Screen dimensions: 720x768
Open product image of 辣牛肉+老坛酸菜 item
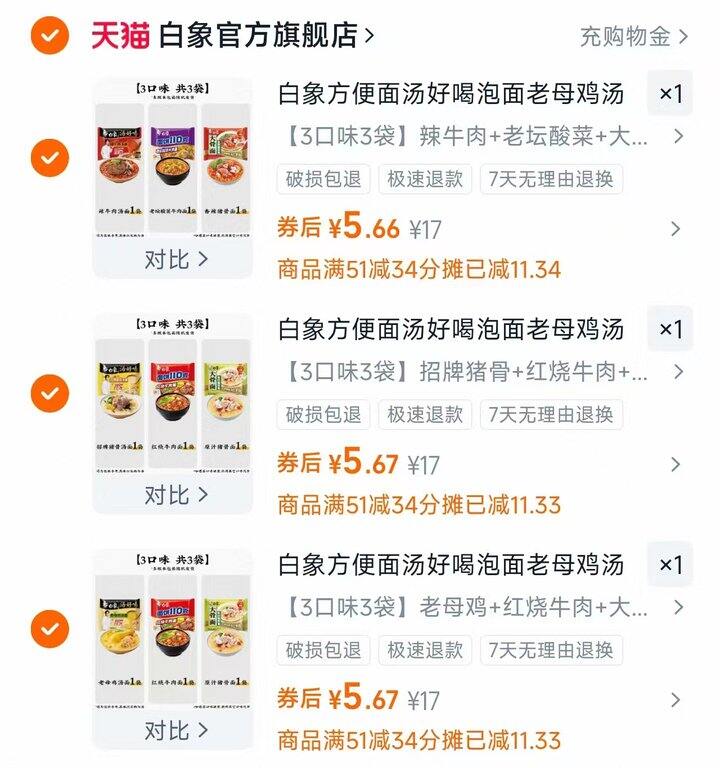[x=173, y=160]
